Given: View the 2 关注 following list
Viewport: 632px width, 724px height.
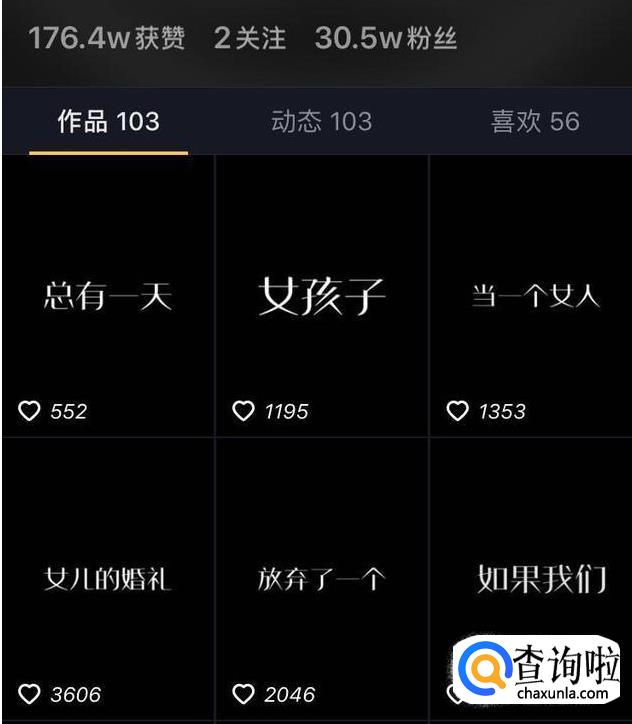Looking at the screenshot, I should click(250, 39).
